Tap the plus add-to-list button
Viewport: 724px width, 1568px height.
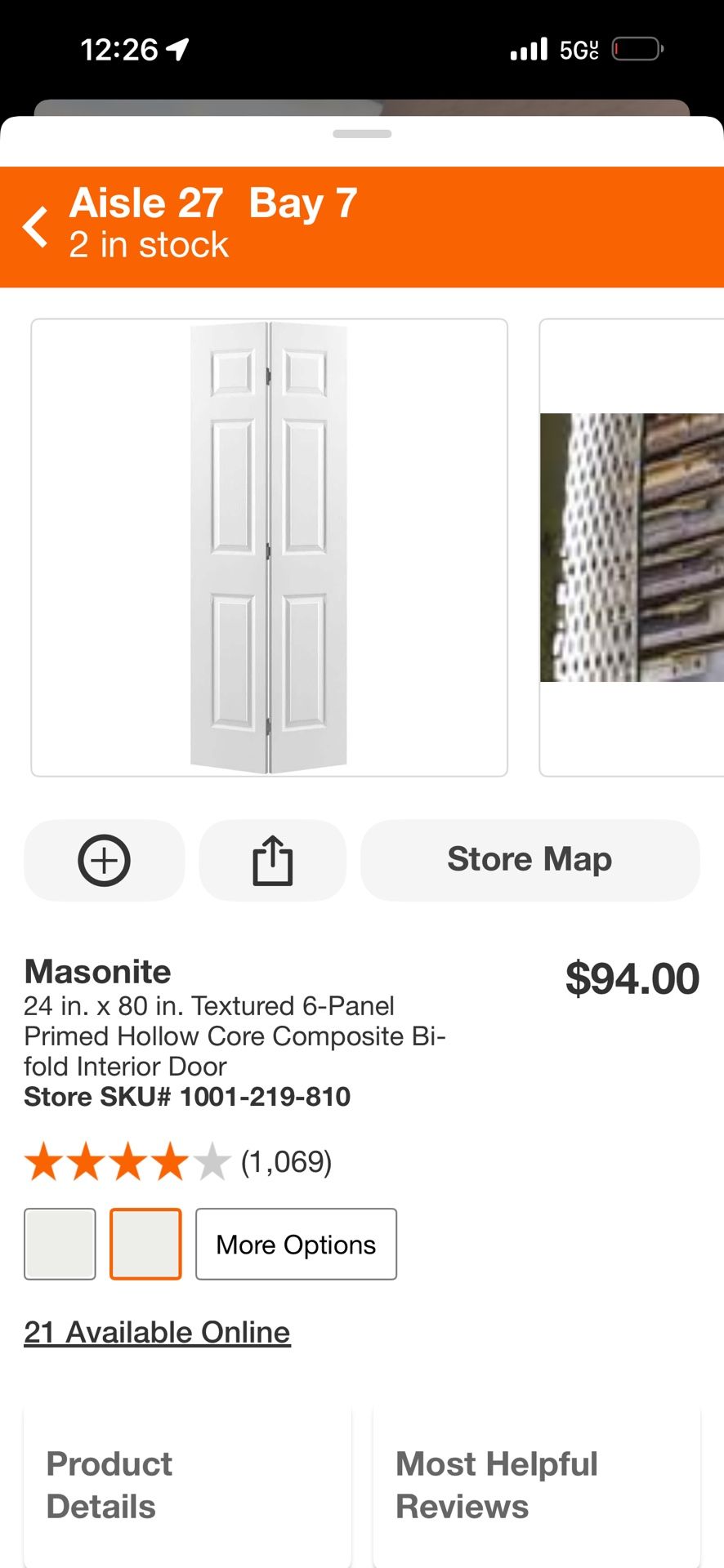(104, 861)
